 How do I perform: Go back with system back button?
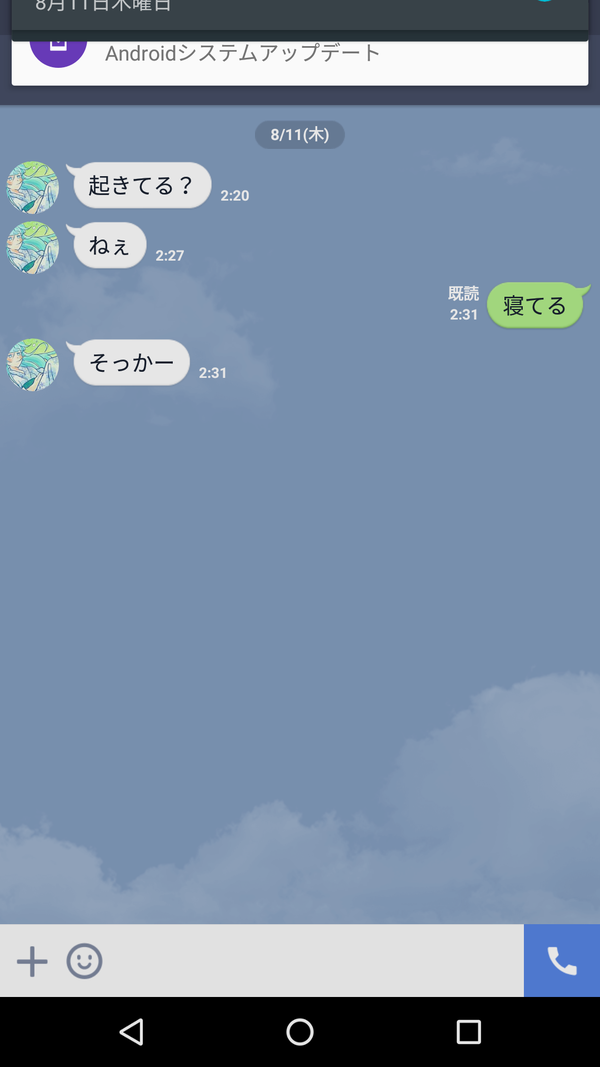click(x=131, y=1032)
